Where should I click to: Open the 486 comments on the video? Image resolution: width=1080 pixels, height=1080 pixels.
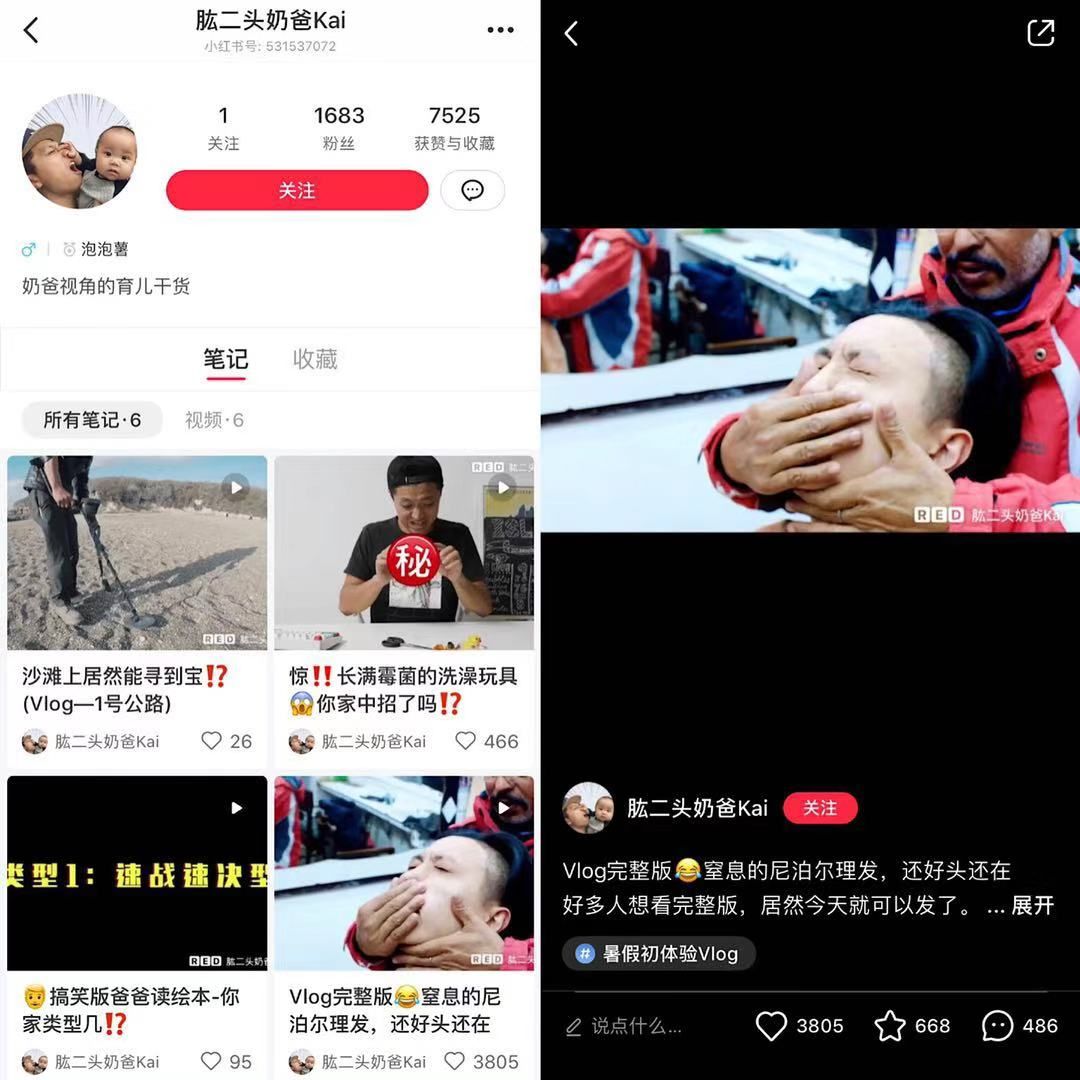click(998, 1026)
